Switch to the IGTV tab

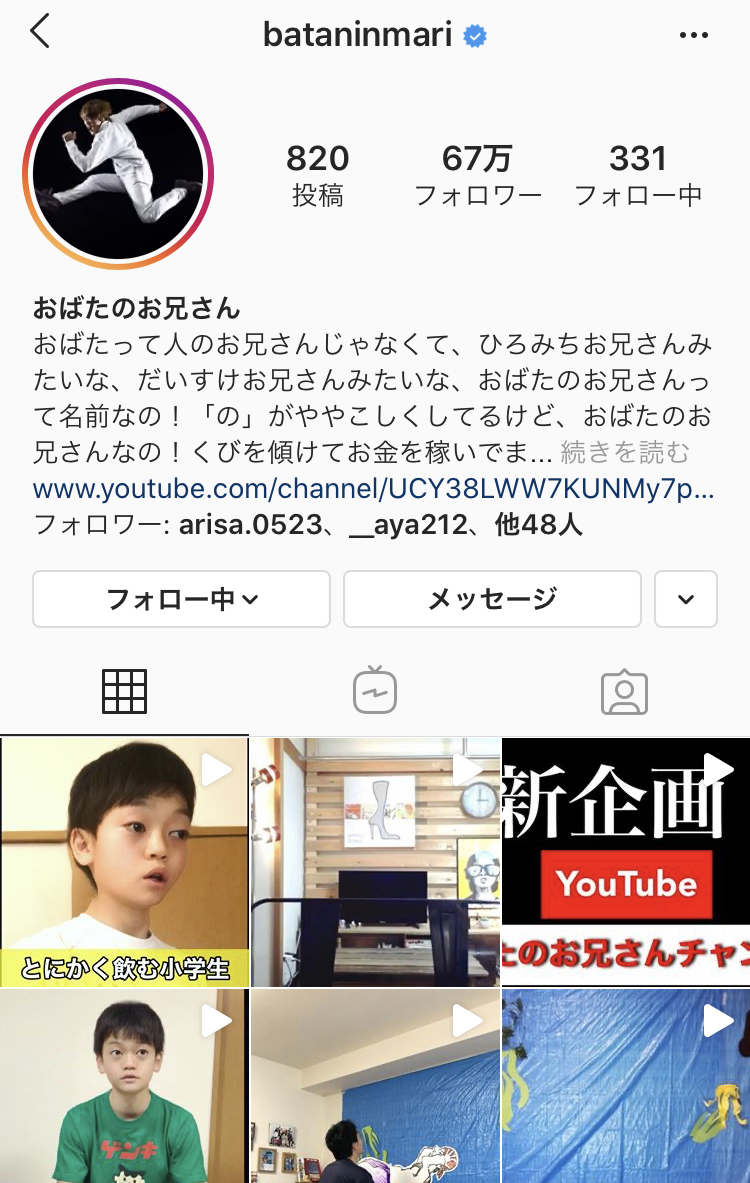click(375, 691)
